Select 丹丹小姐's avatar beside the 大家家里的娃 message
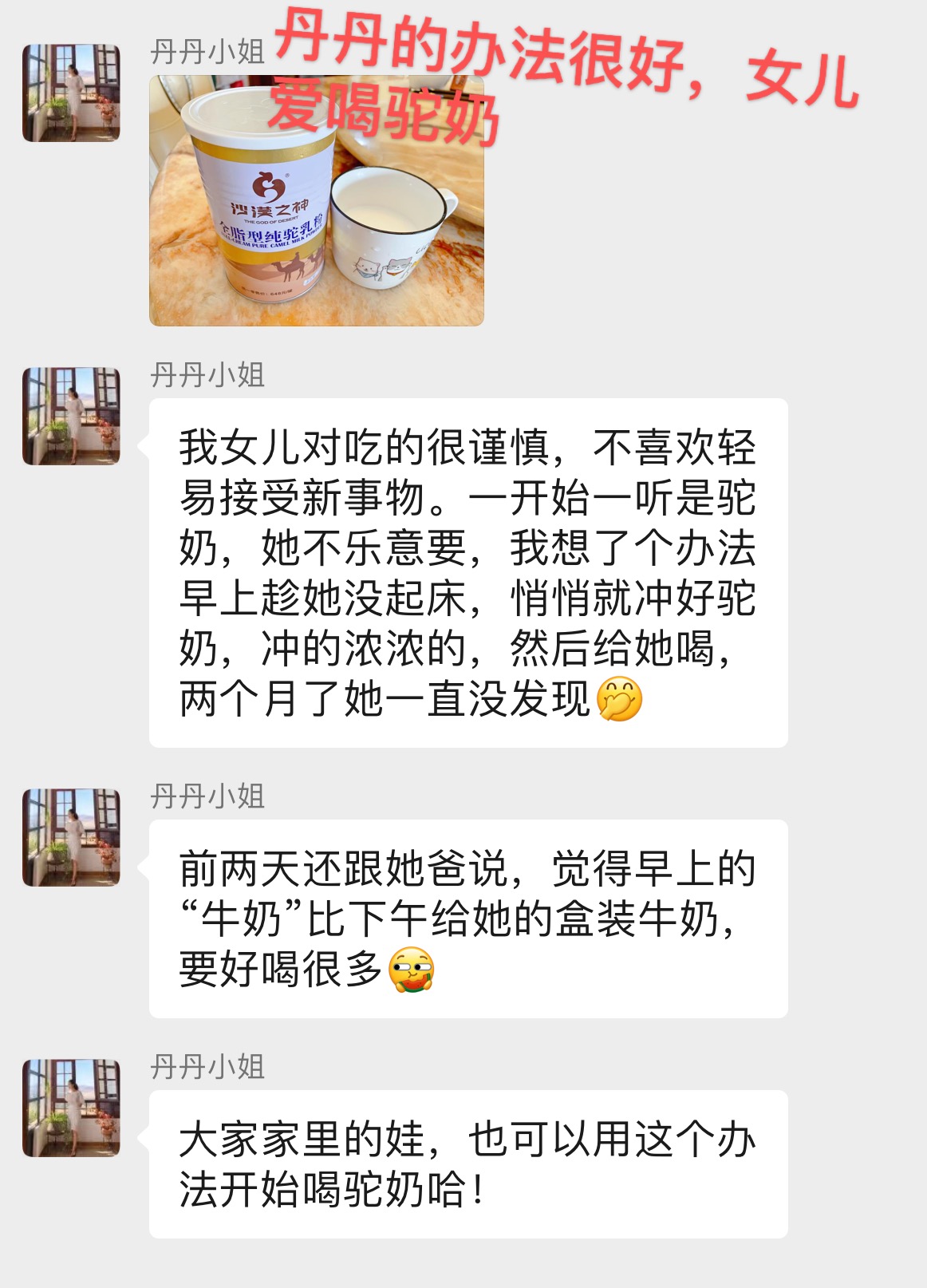The height and width of the screenshot is (1288, 927). coord(71,1108)
